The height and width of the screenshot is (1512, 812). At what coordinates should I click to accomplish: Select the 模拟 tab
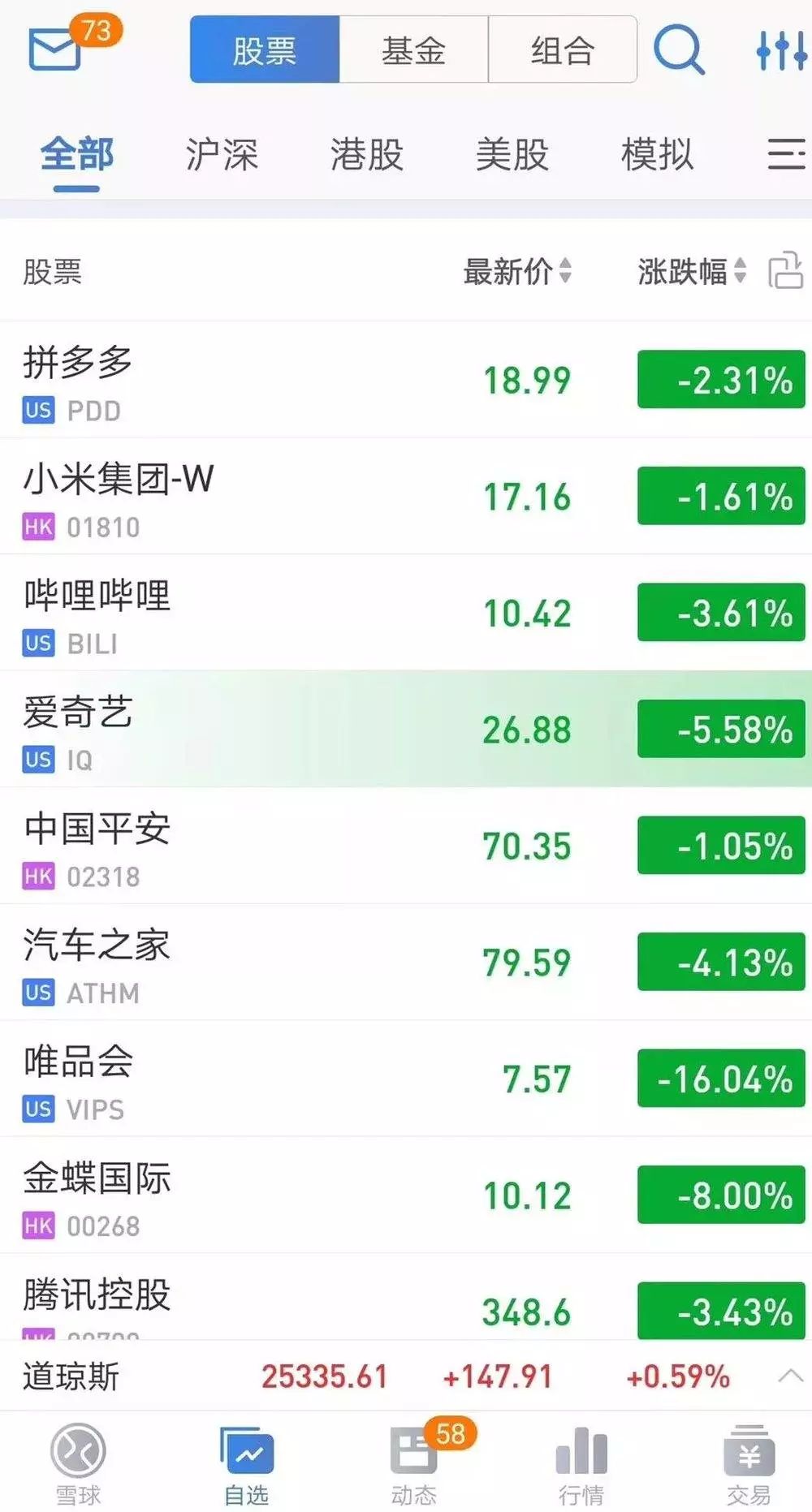pos(657,154)
